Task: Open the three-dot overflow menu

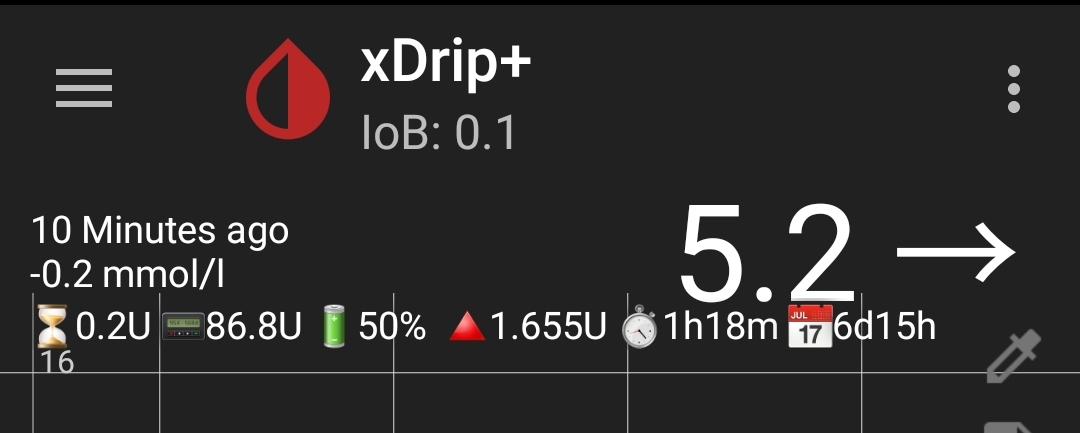Action: tap(1014, 90)
